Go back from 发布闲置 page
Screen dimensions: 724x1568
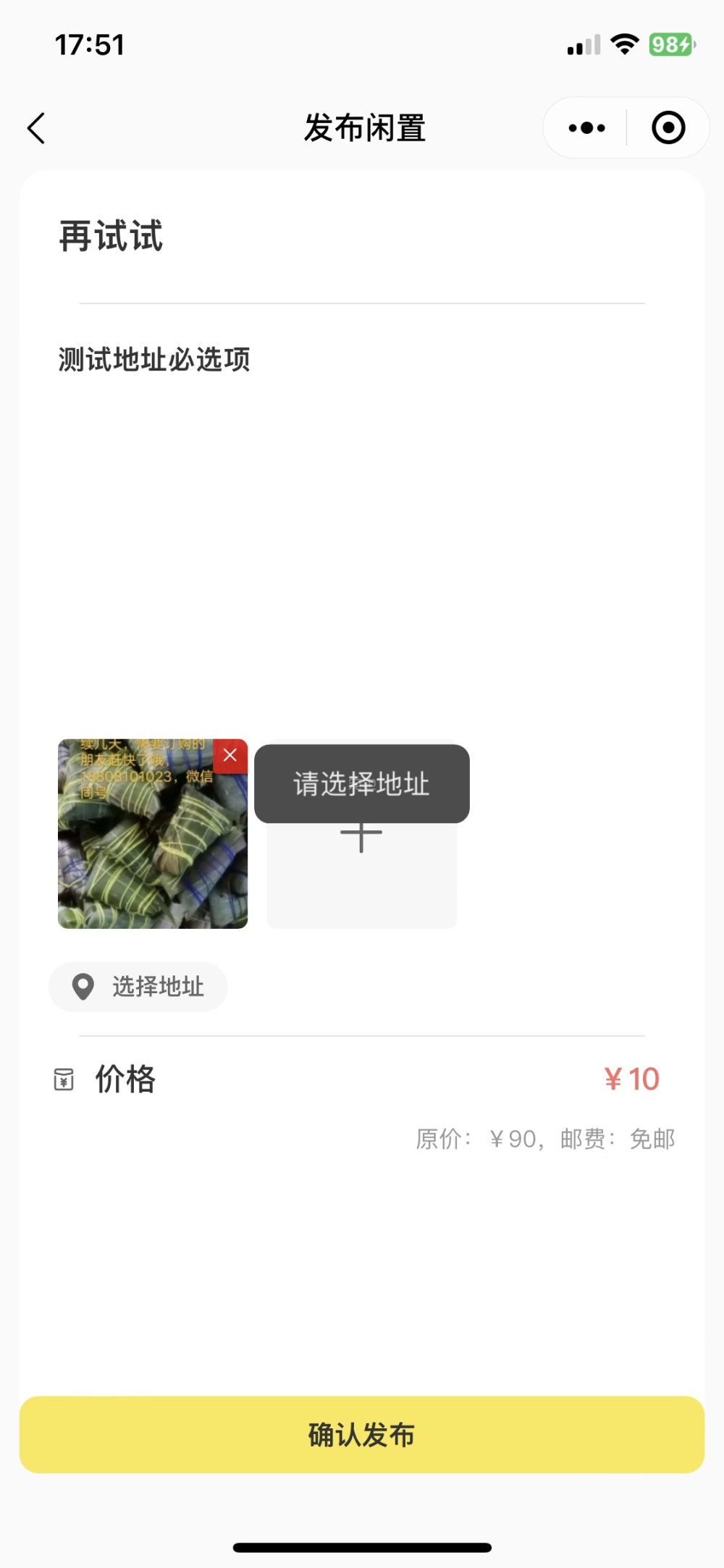click(36, 128)
